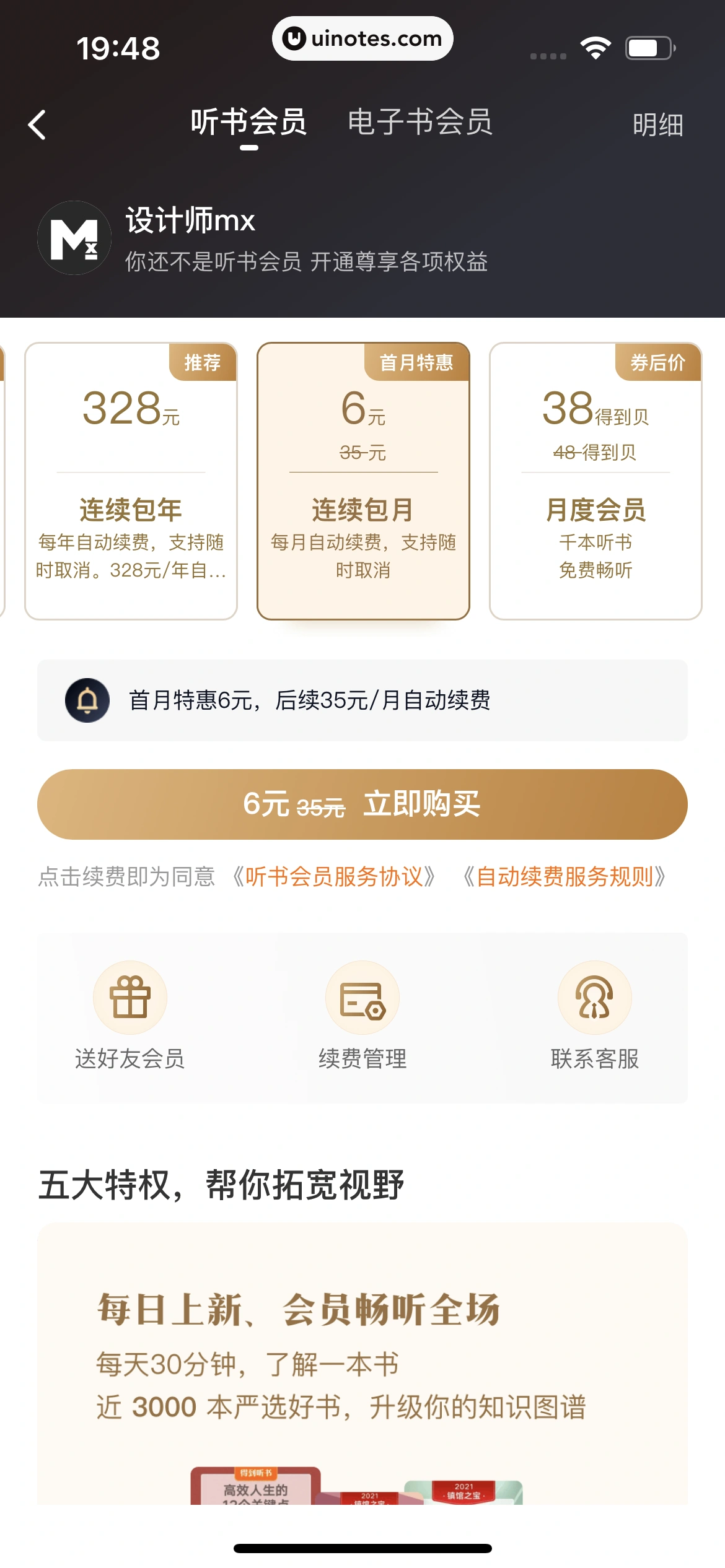
Task: Contact support via 联系客服
Action: (595, 1016)
